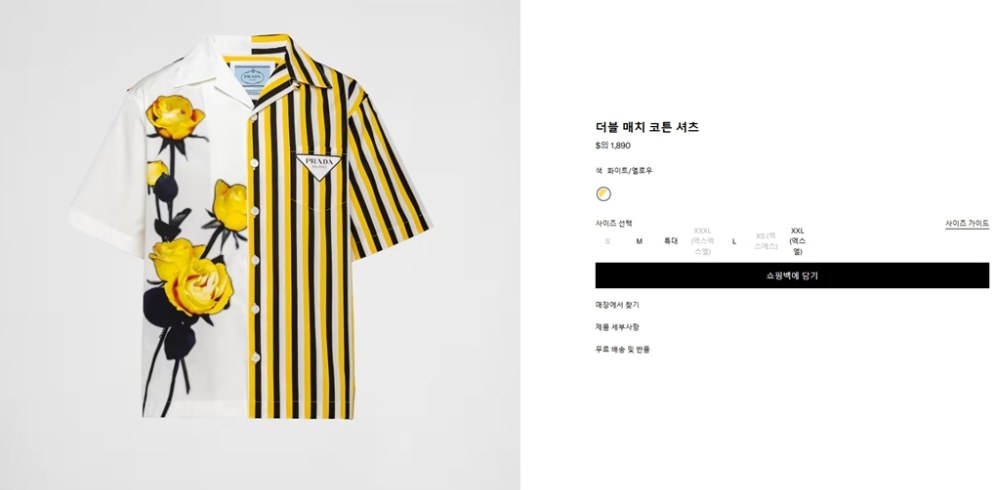
Task: Select the white/yellow color swatch
Action: tap(603, 194)
